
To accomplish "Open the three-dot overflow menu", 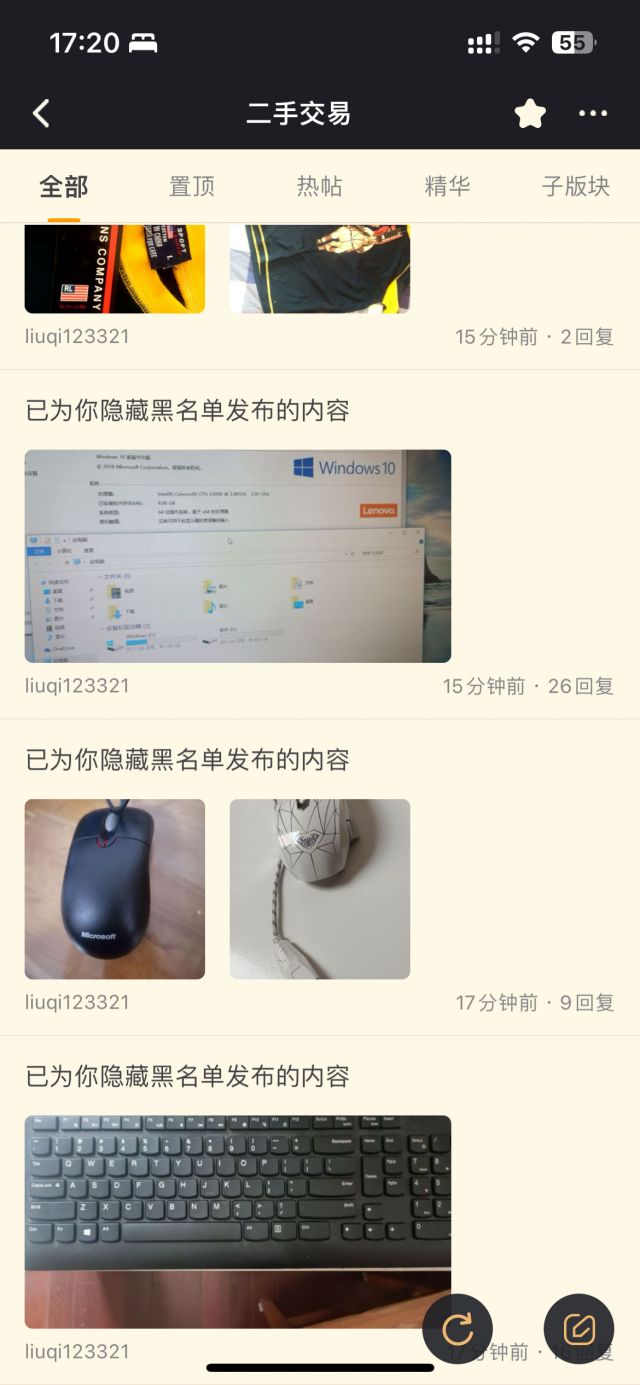I will [x=593, y=114].
